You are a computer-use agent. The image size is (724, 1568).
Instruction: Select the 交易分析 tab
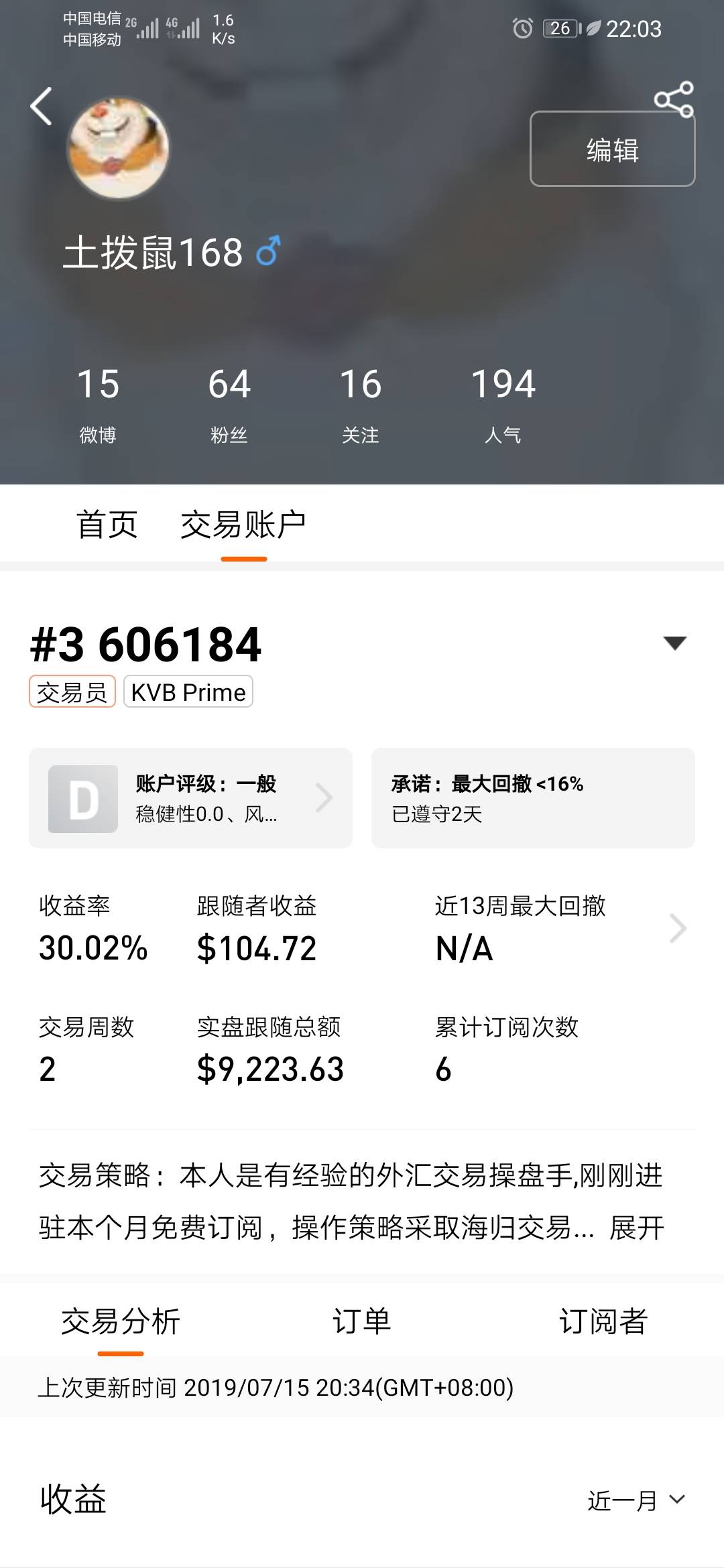click(121, 1321)
